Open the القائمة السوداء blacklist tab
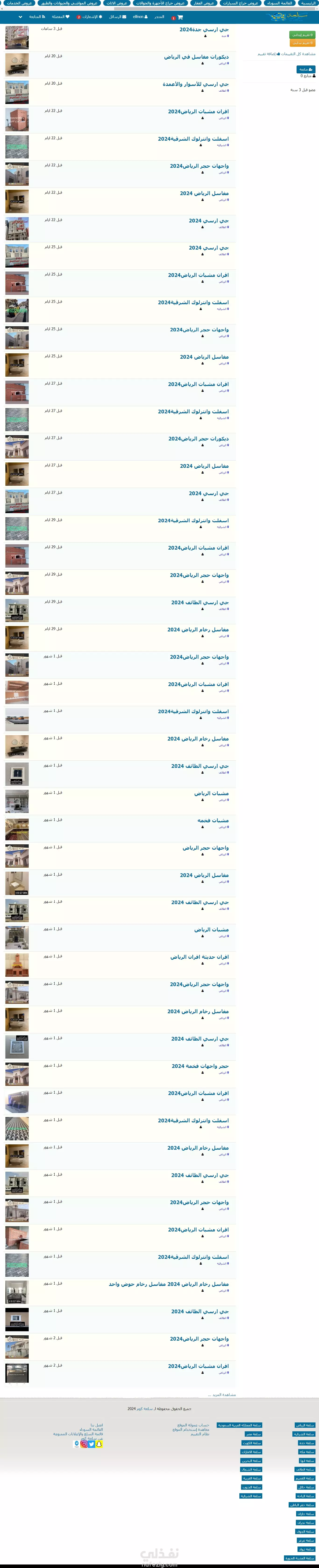319x1568 pixels. tap(280, 3)
